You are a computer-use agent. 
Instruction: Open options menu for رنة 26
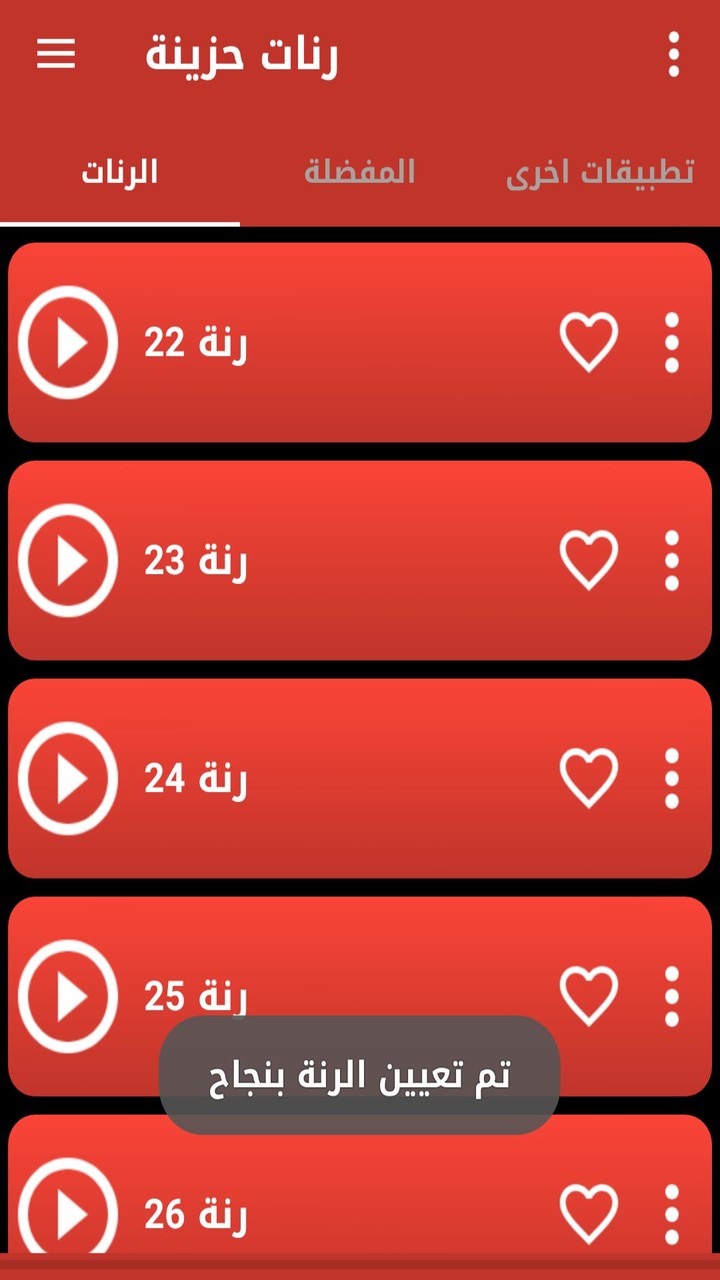coord(672,1214)
